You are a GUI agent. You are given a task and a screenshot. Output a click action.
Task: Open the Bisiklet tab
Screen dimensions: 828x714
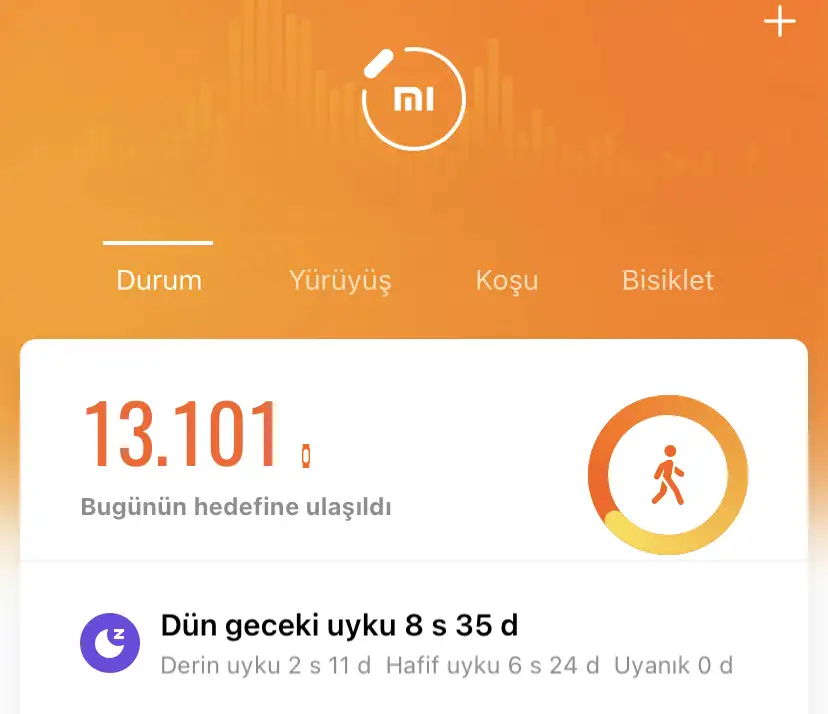pos(668,280)
